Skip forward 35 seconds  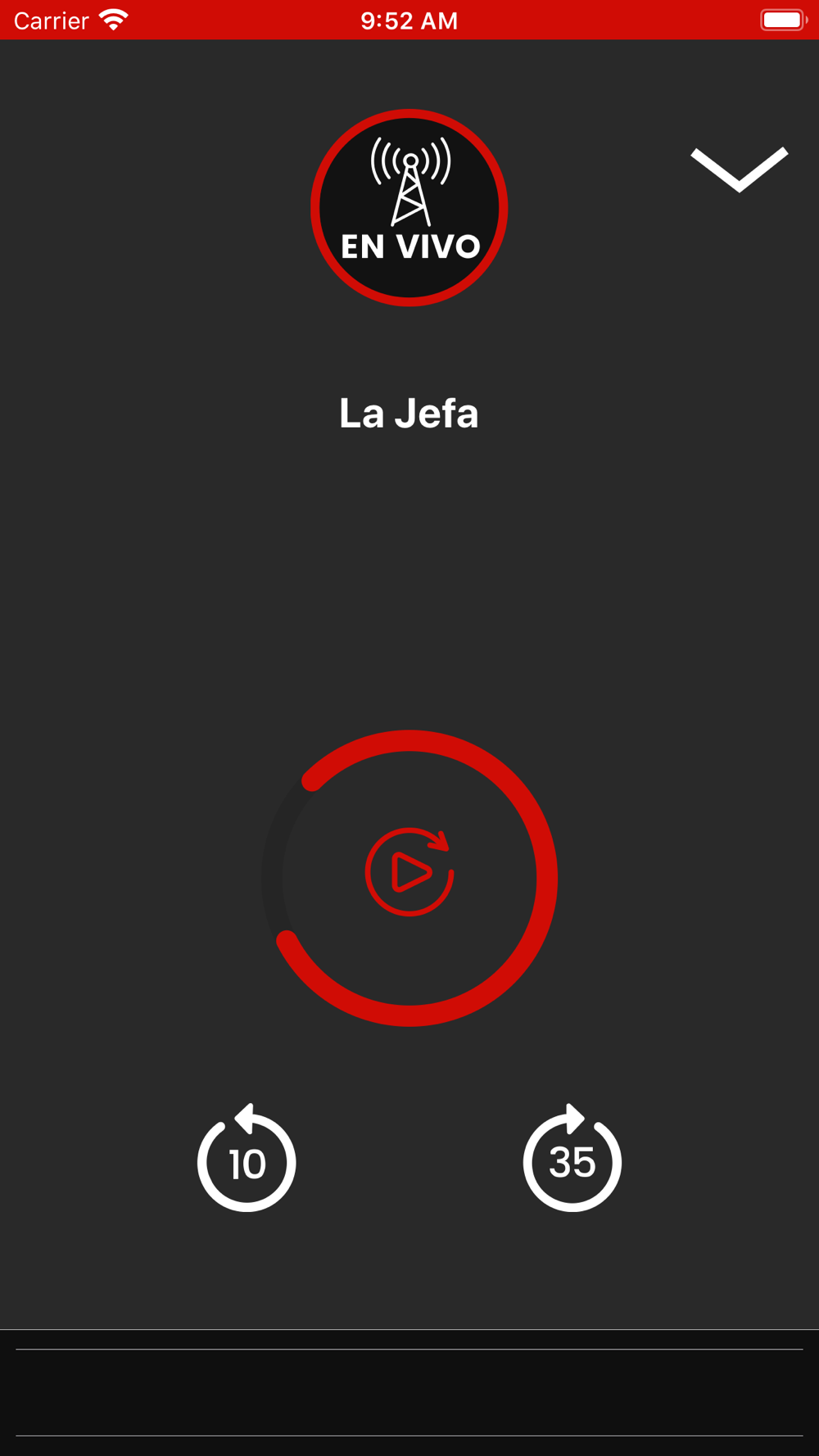572,1157
